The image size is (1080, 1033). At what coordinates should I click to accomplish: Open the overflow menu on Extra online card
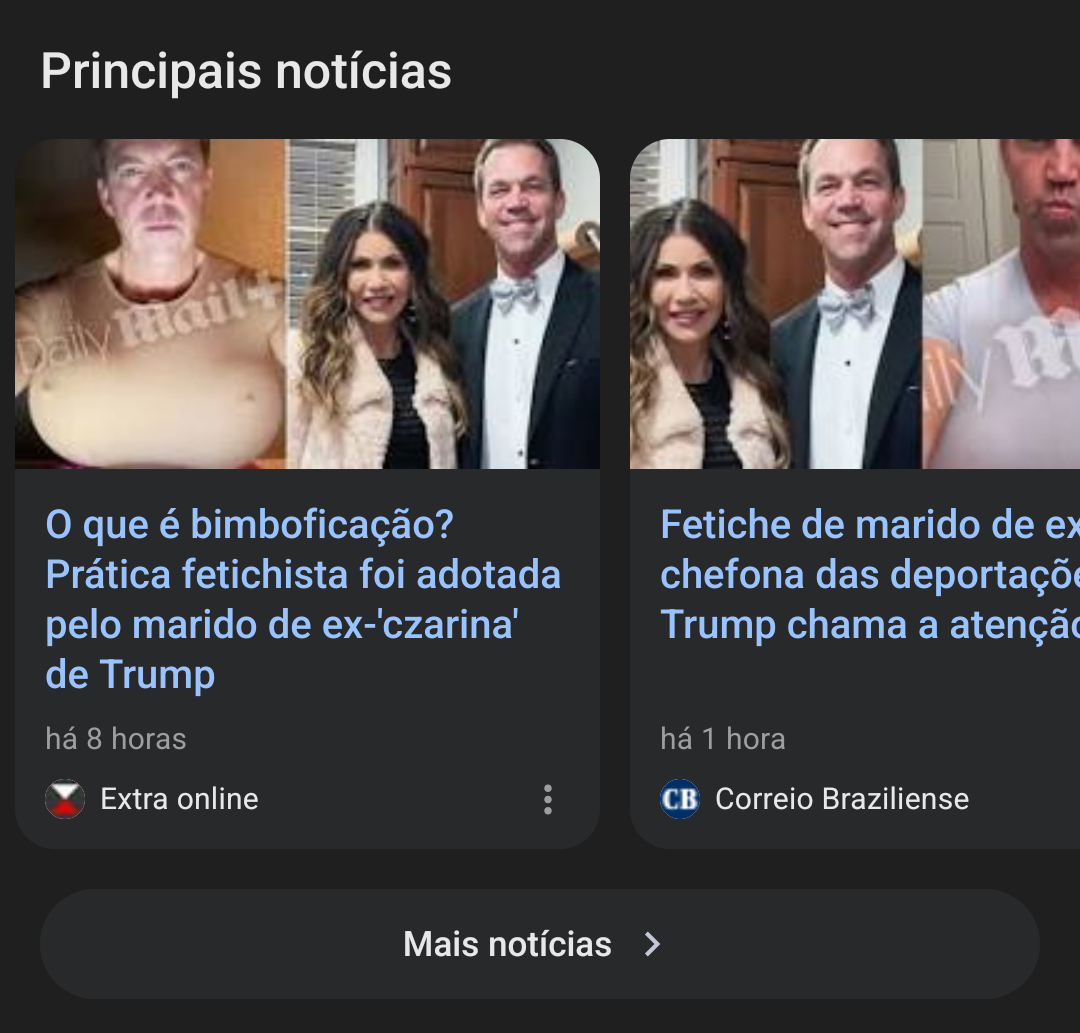pos(547,799)
